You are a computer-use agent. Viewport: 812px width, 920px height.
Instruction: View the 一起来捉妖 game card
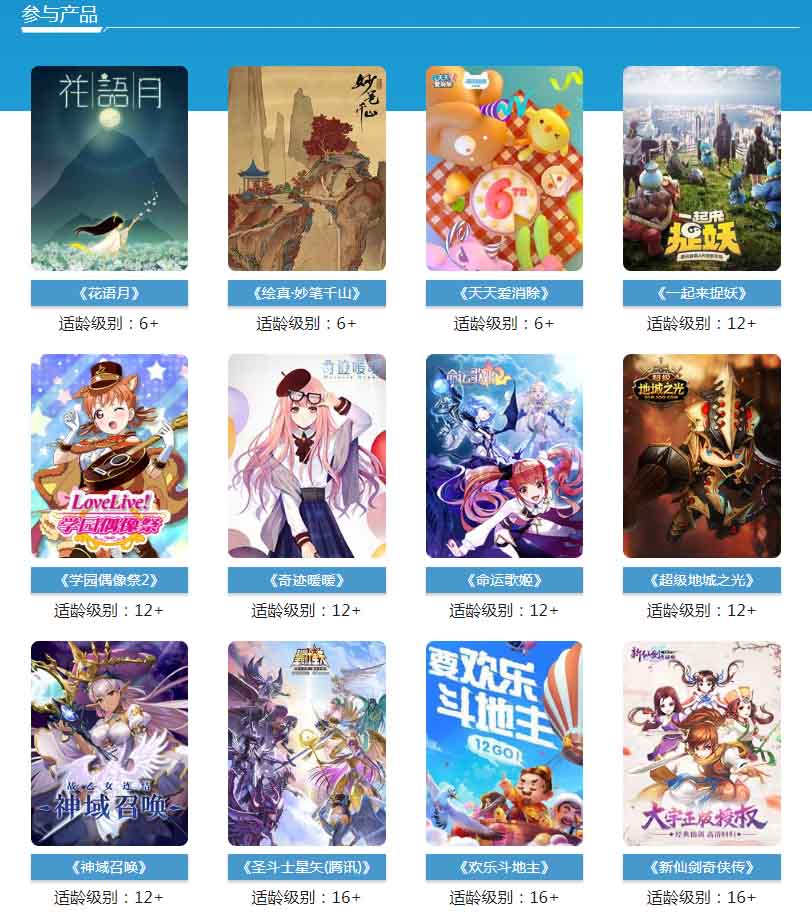701,168
